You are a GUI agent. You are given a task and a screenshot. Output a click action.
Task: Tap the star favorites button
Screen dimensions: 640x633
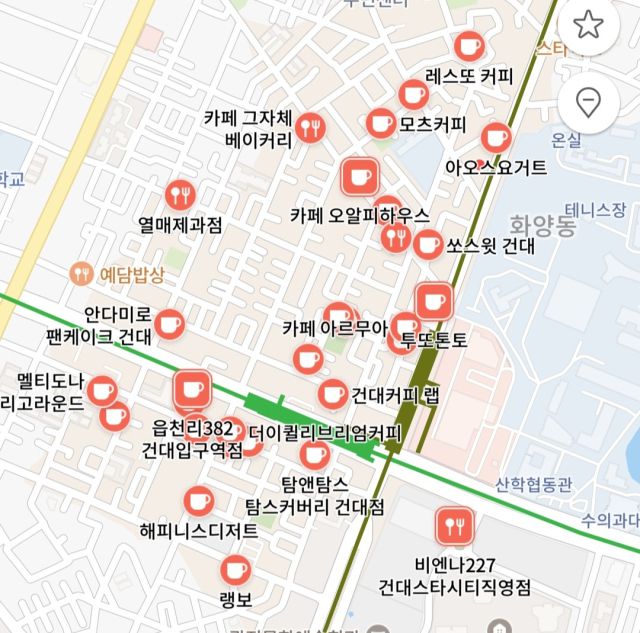pos(587,26)
